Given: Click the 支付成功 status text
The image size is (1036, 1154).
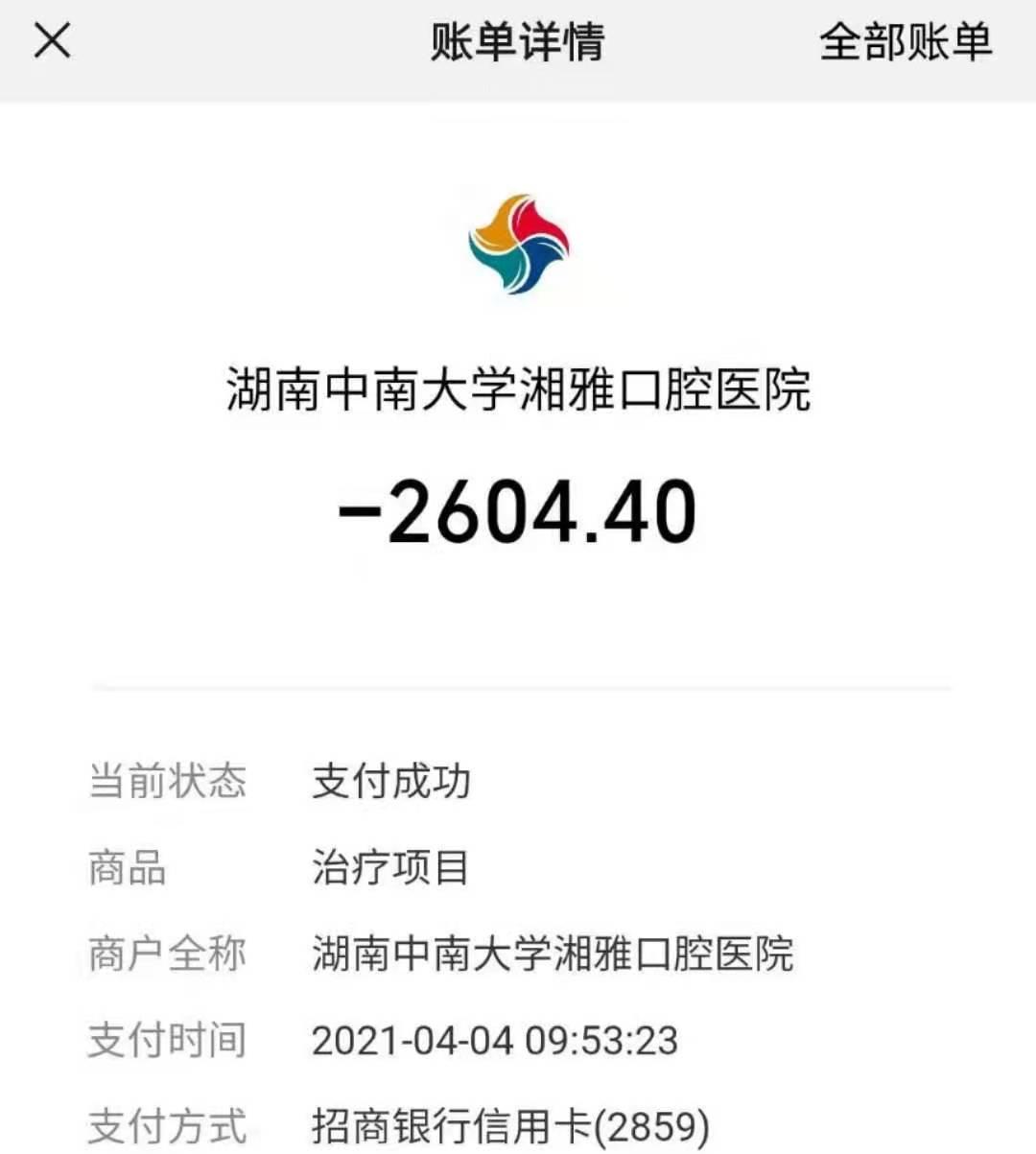Looking at the screenshot, I should (x=388, y=782).
